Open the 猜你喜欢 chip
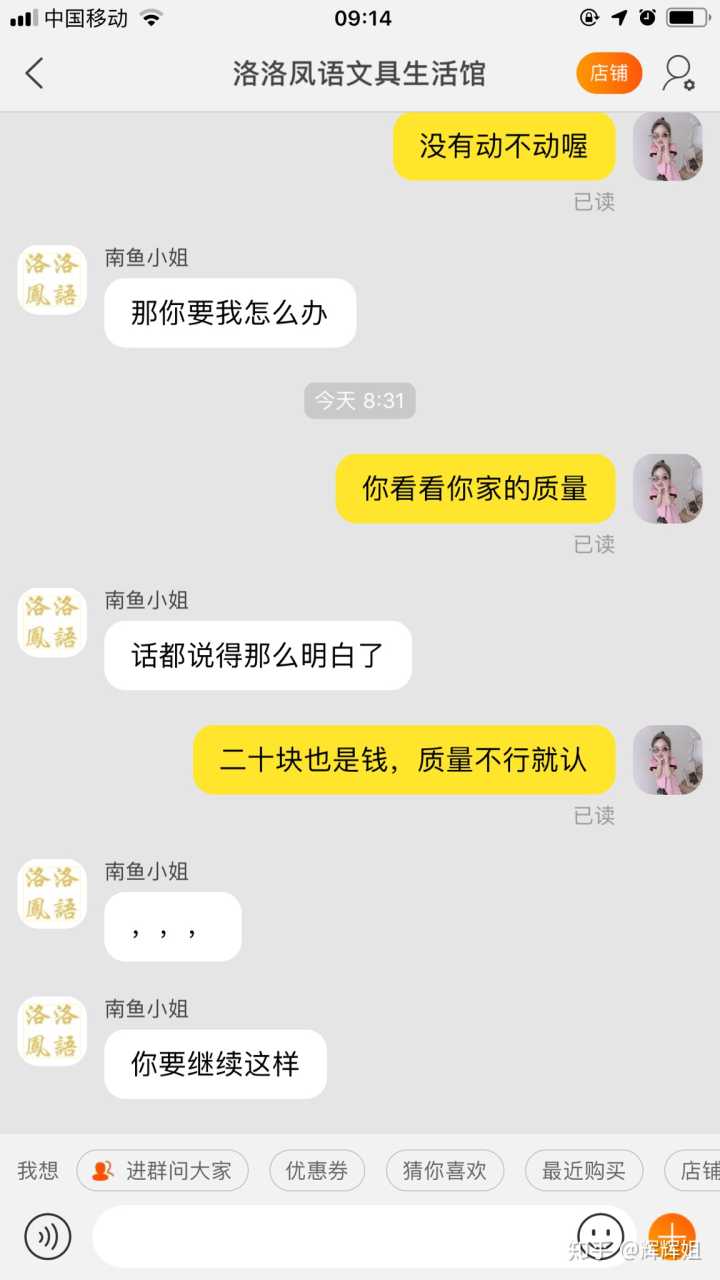Viewport: 720px width, 1280px height. [444, 1170]
